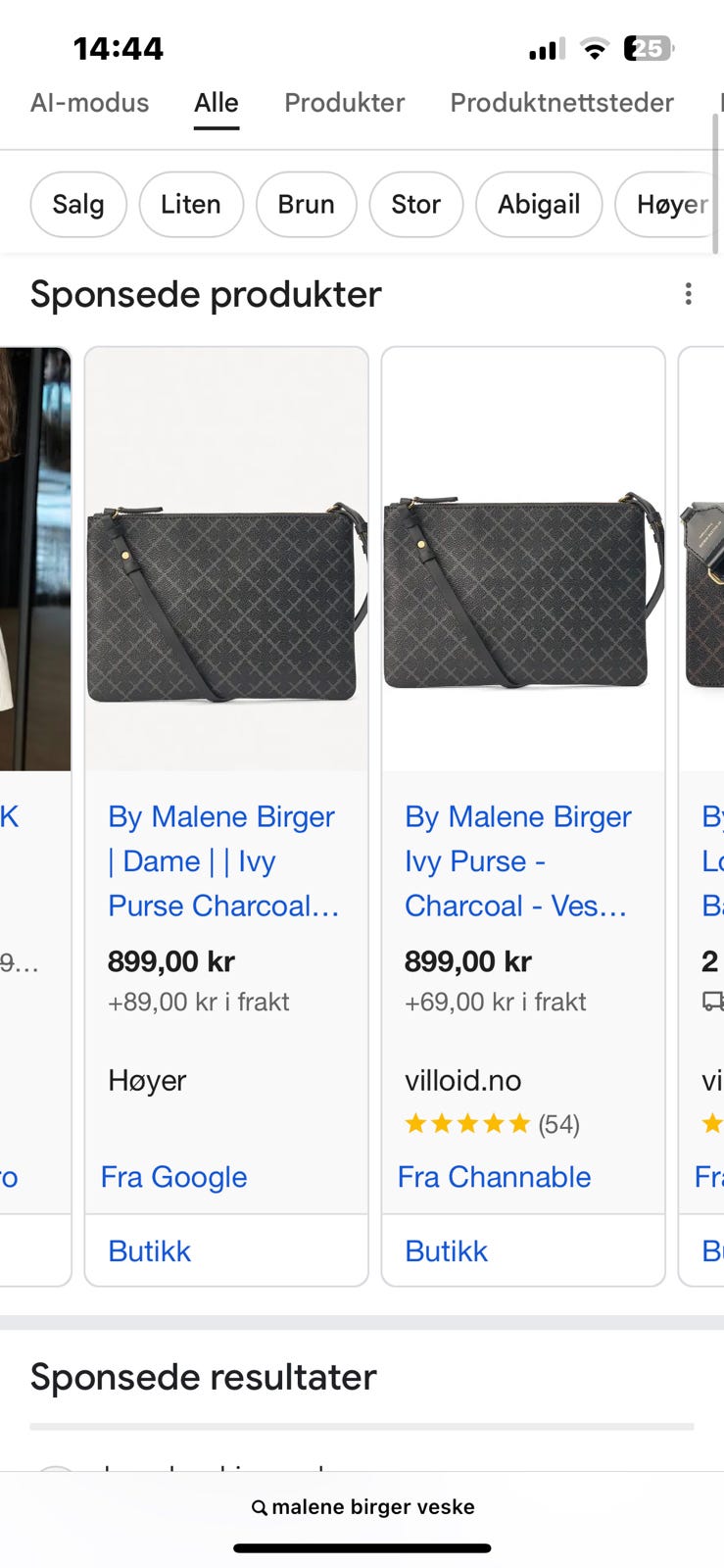The image size is (724, 1568).
Task: Enable the Liten filter chip
Action: coord(191,205)
